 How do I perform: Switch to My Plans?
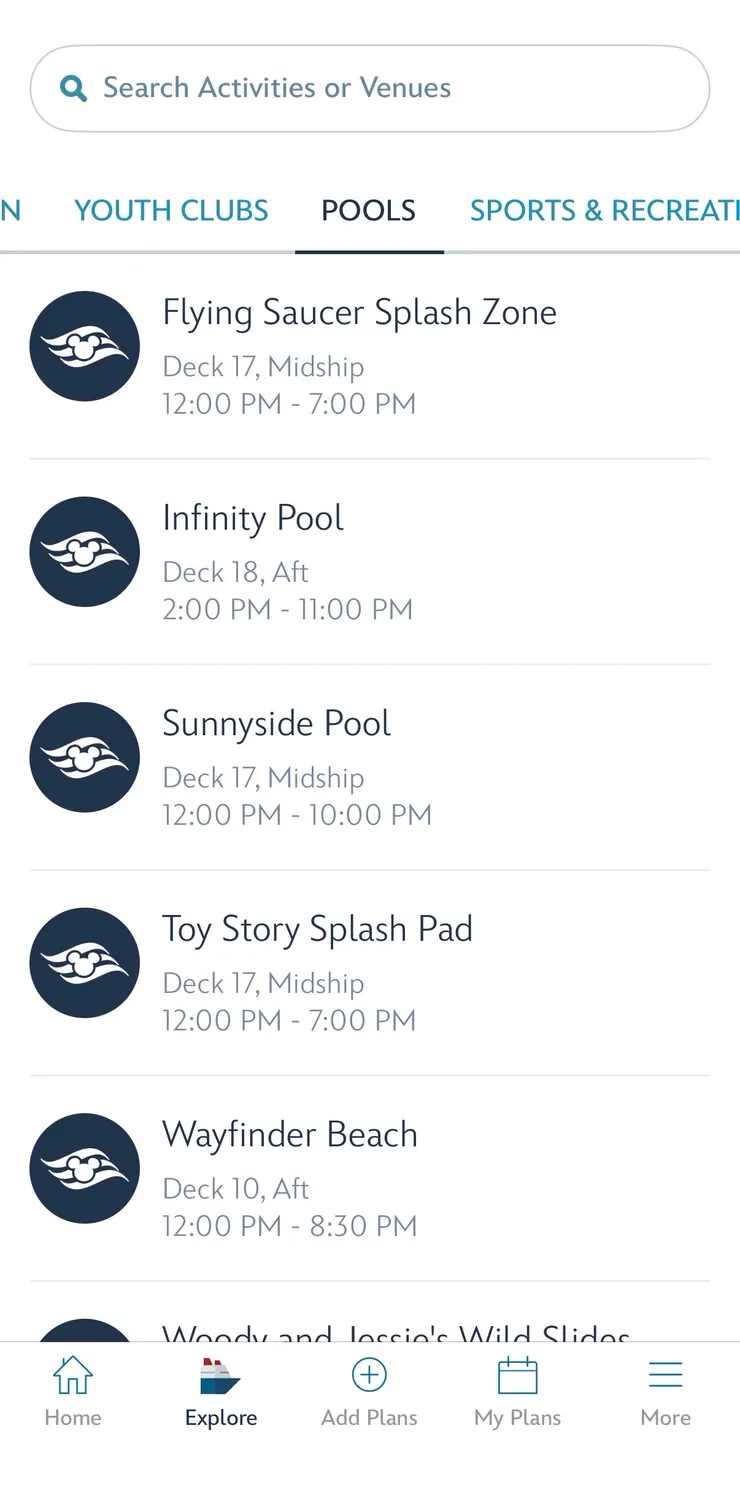point(517,1391)
